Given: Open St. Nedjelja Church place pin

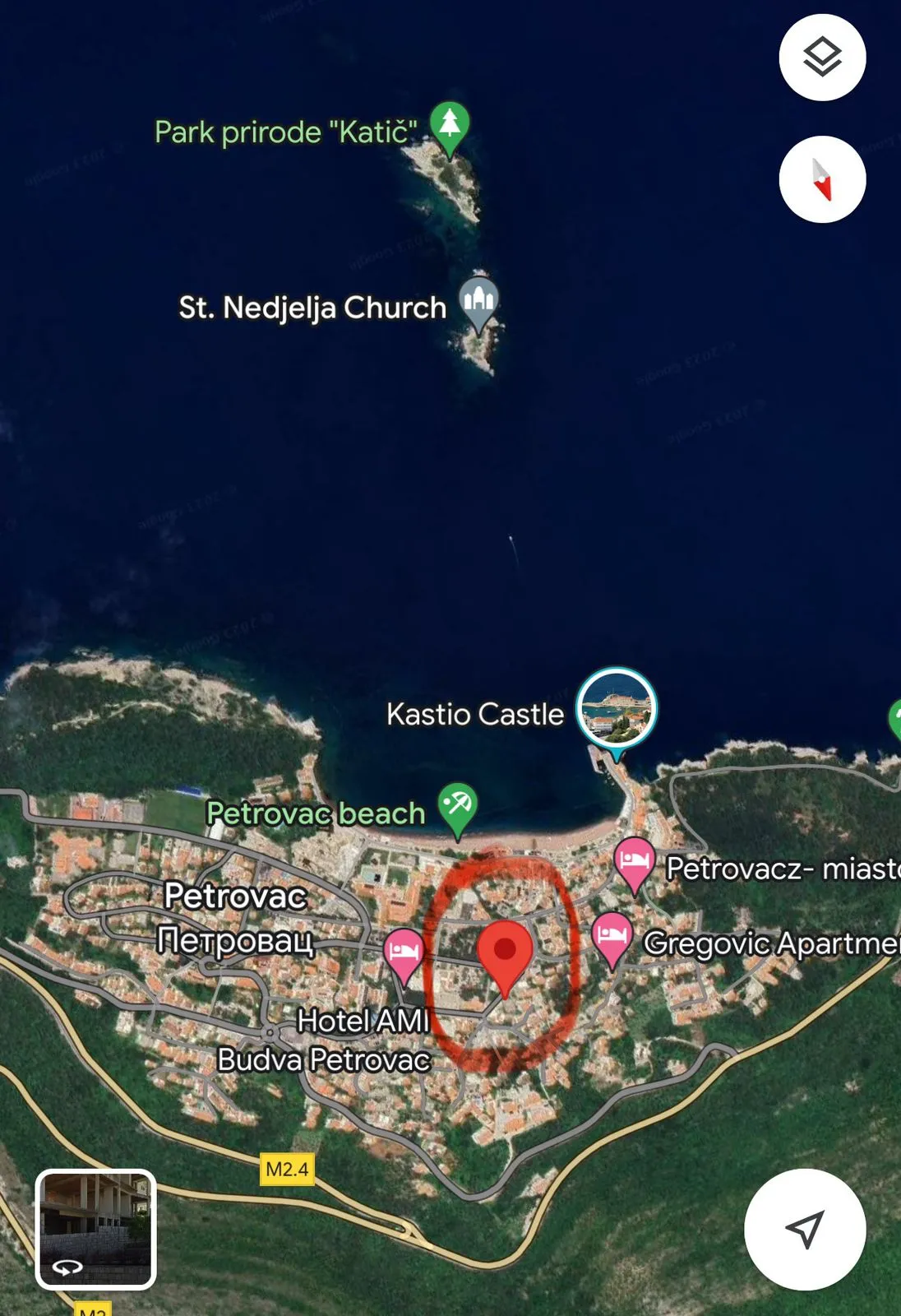Looking at the screenshot, I should click(x=478, y=299).
